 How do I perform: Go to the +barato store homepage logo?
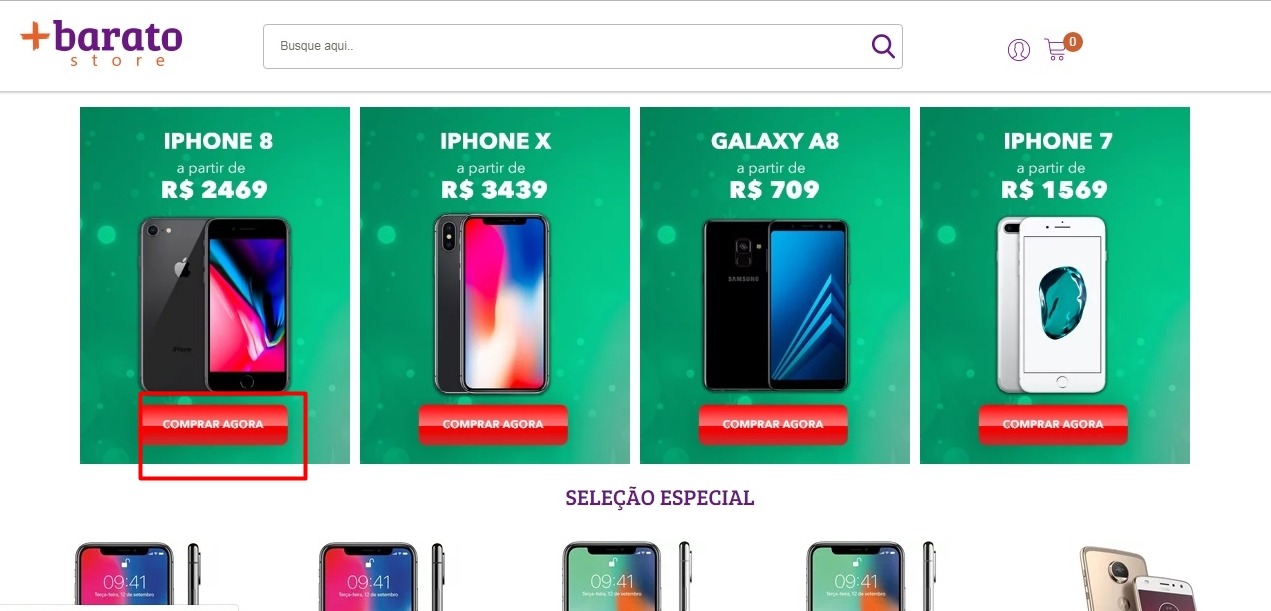[101, 43]
